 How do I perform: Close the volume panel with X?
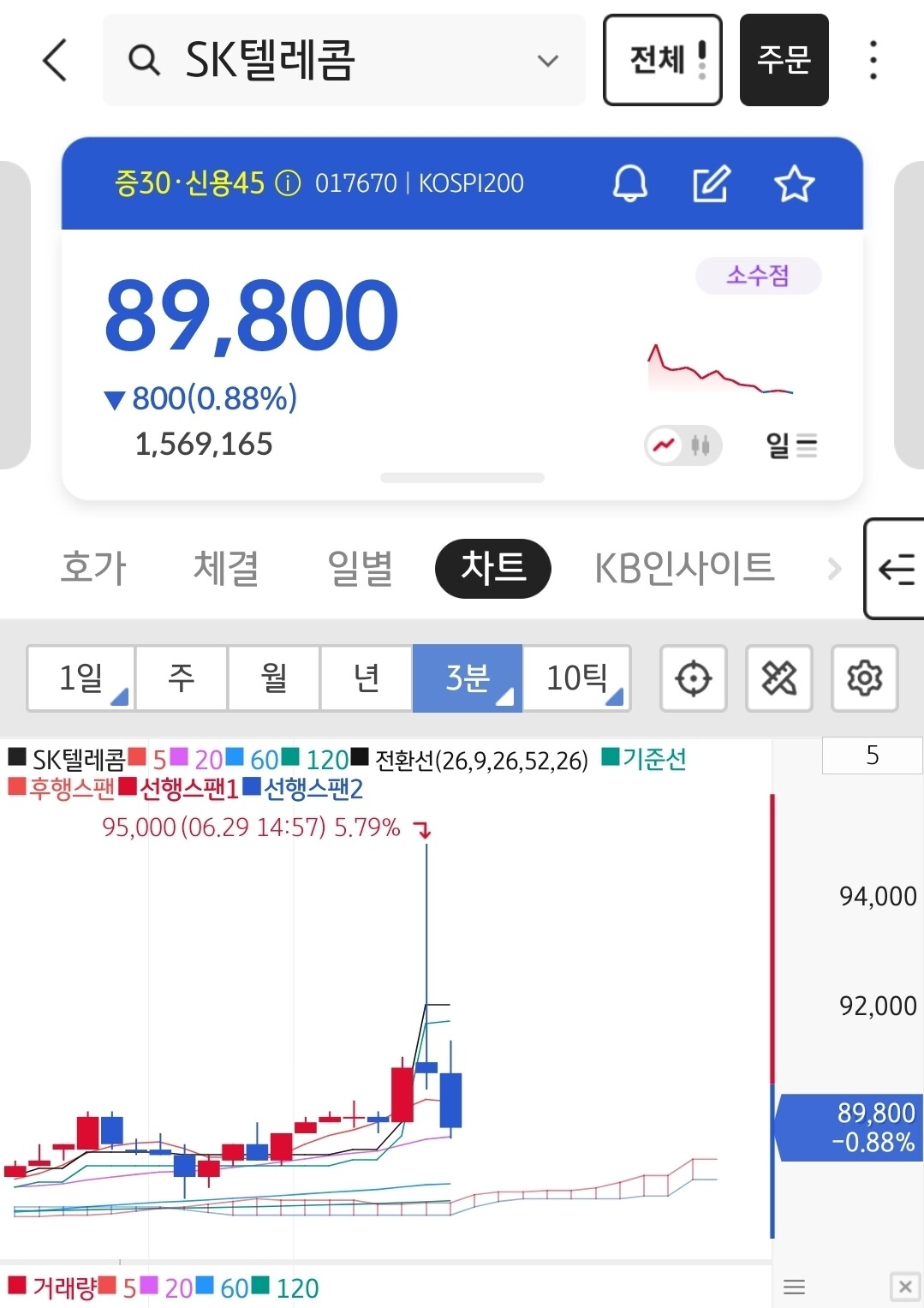tap(905, 1287)
